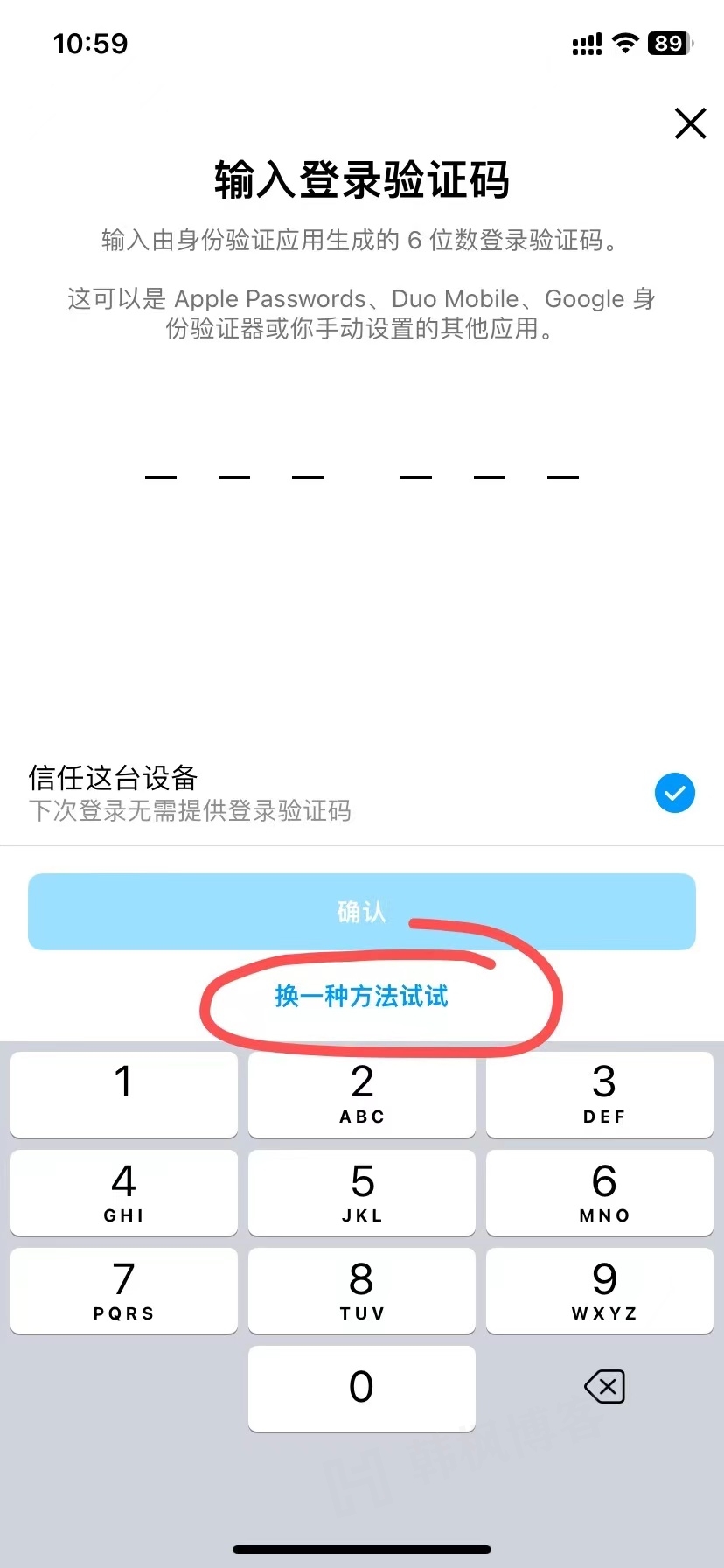
Task: Tap the backspace delete key
Action: 603,1388
